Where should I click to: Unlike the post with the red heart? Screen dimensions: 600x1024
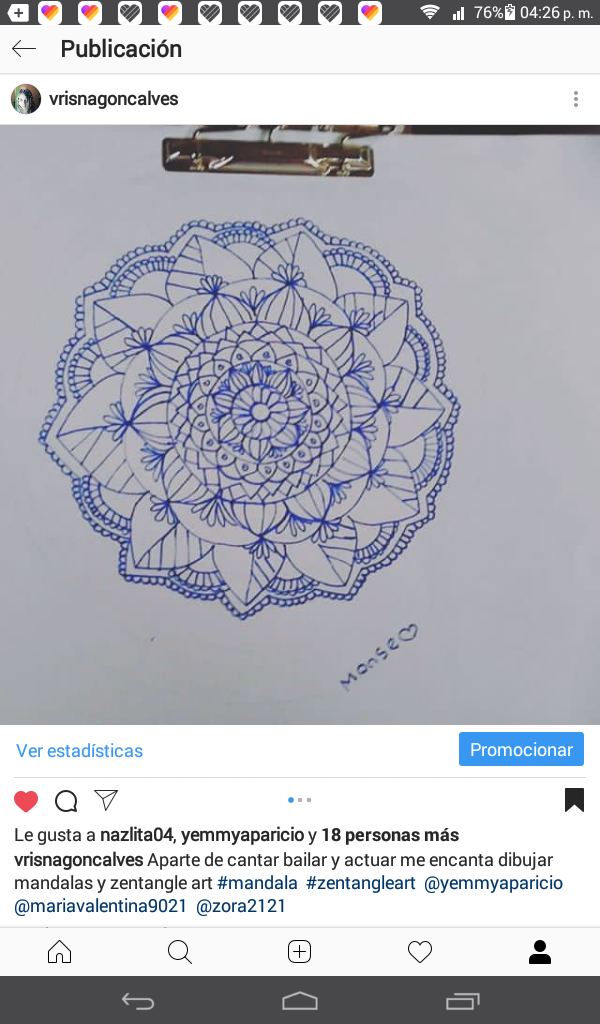26,801
